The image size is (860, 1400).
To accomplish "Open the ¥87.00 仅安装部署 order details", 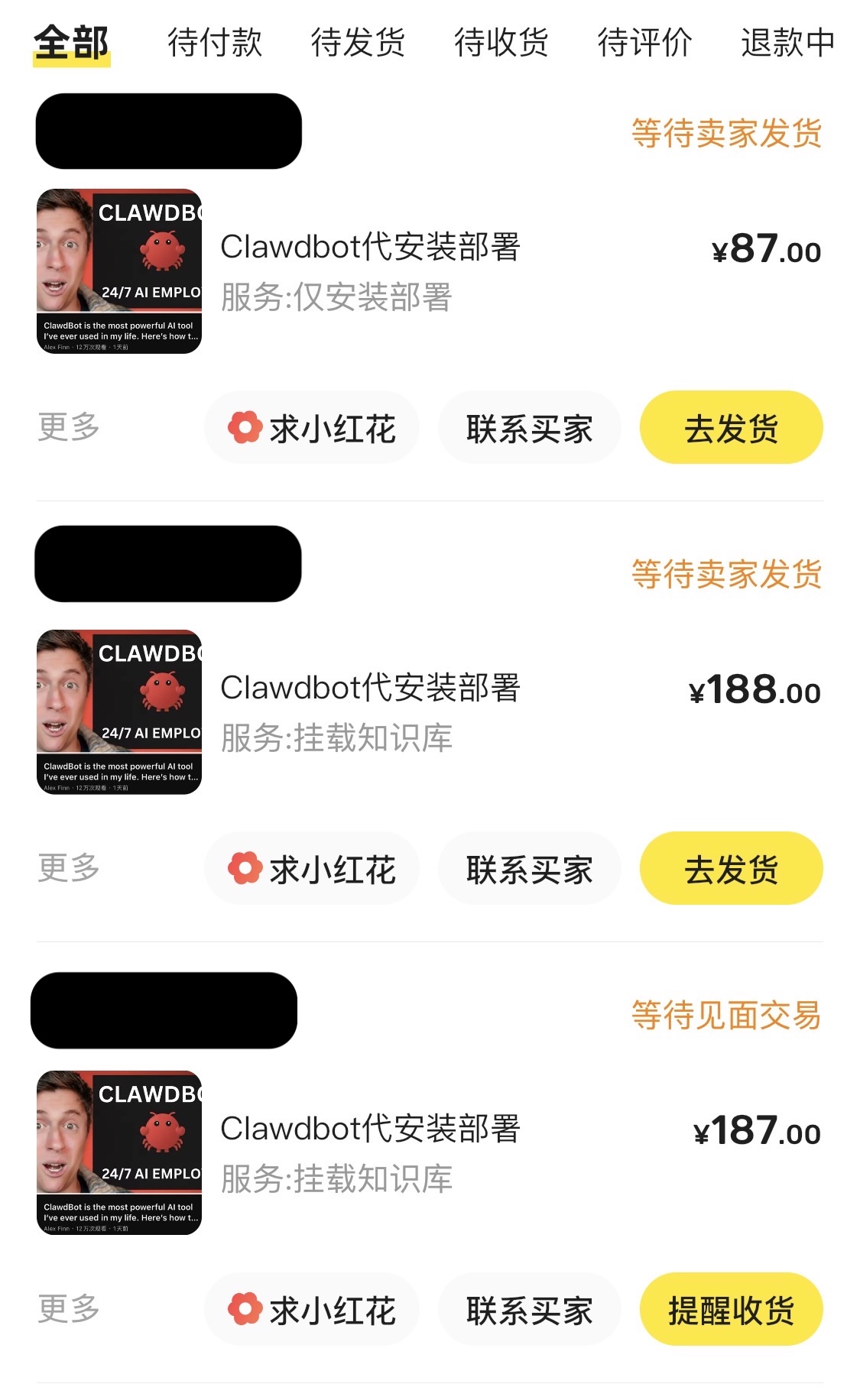I will [370, 271].
